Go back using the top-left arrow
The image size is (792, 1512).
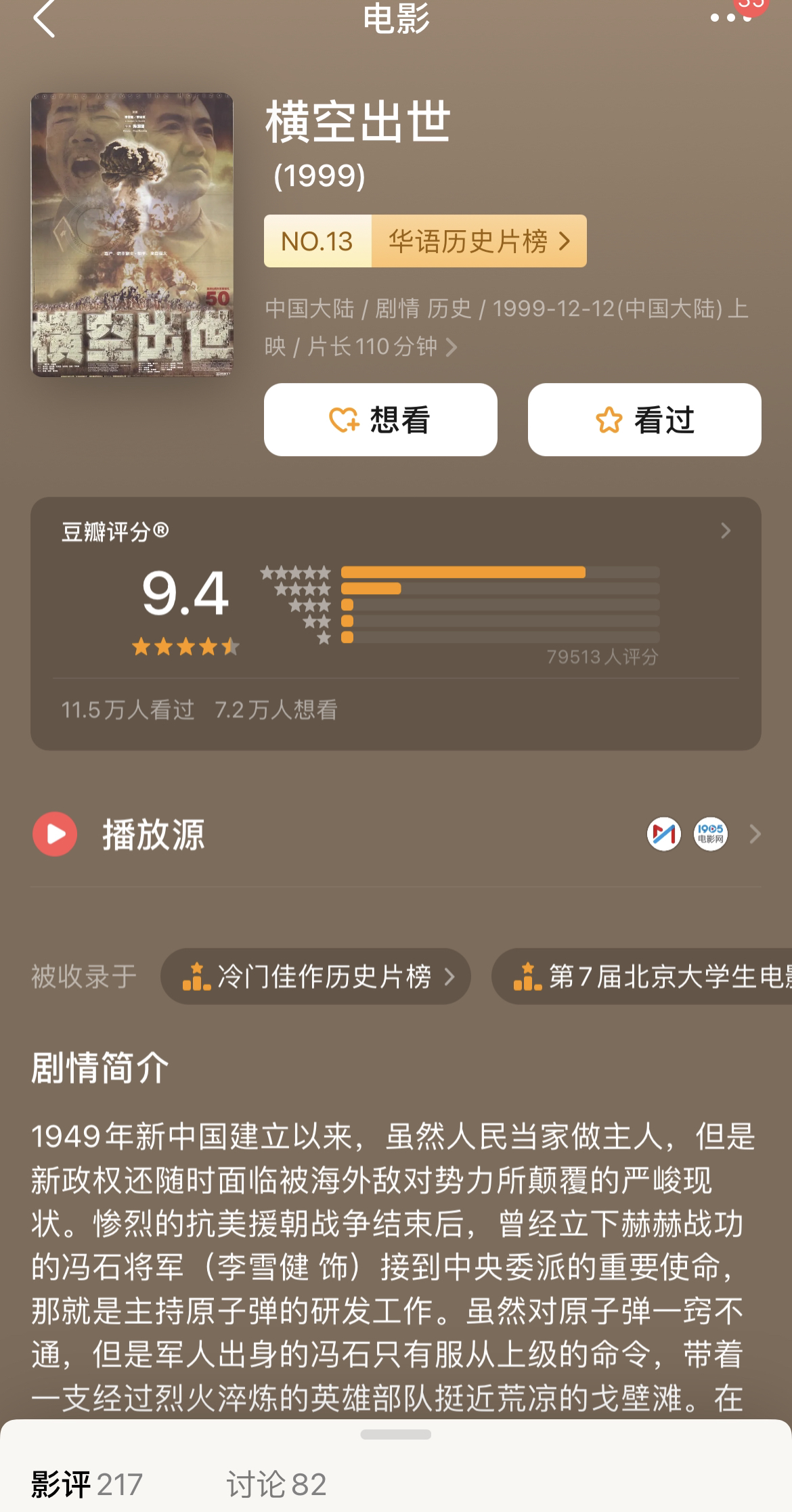pos(44,19)
